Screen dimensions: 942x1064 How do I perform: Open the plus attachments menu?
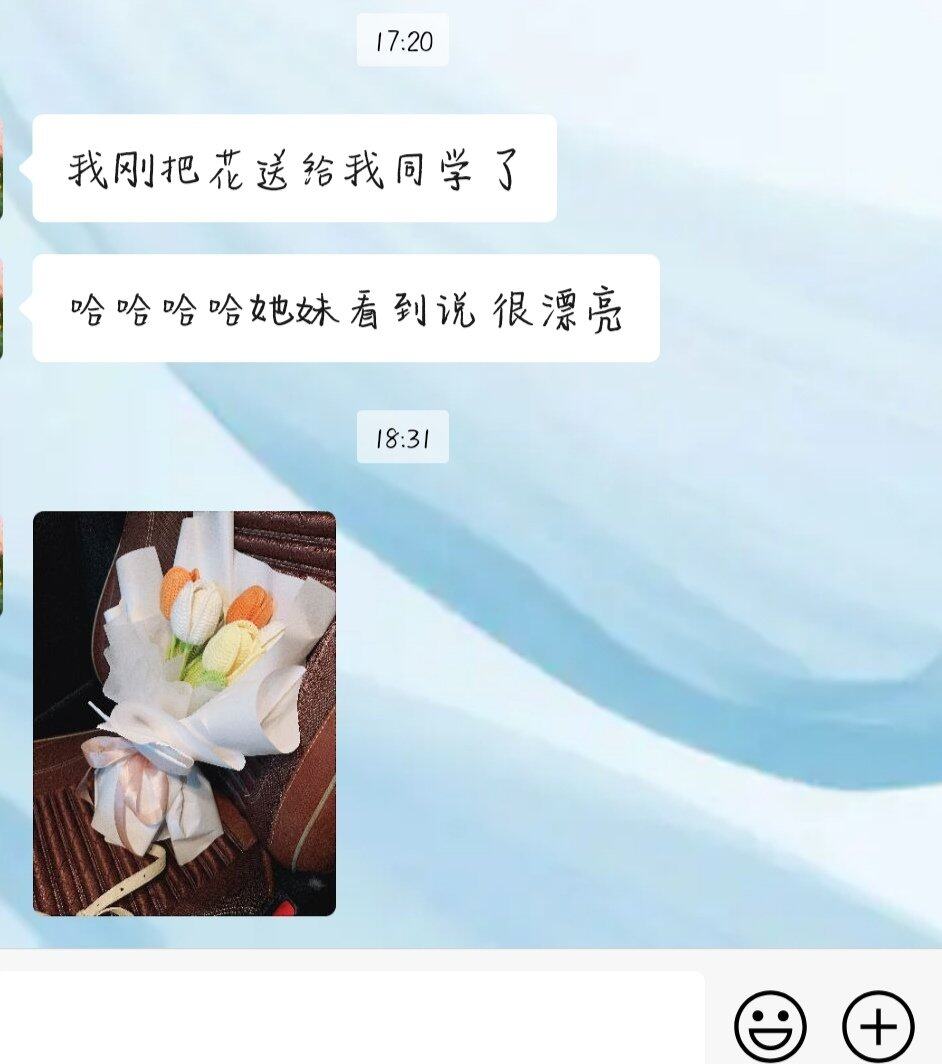pos(878,1026)
